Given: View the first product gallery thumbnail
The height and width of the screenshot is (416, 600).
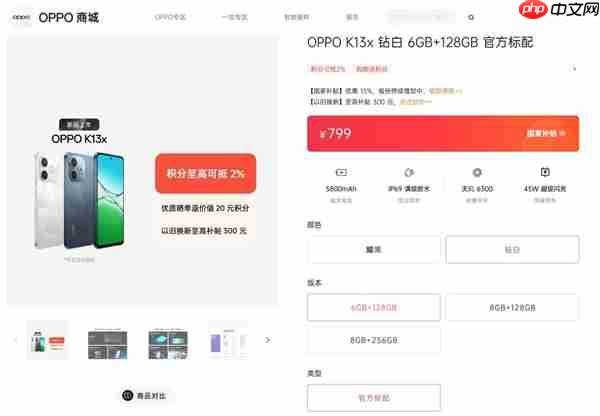Looking at the screenshot, I should 47,340.
